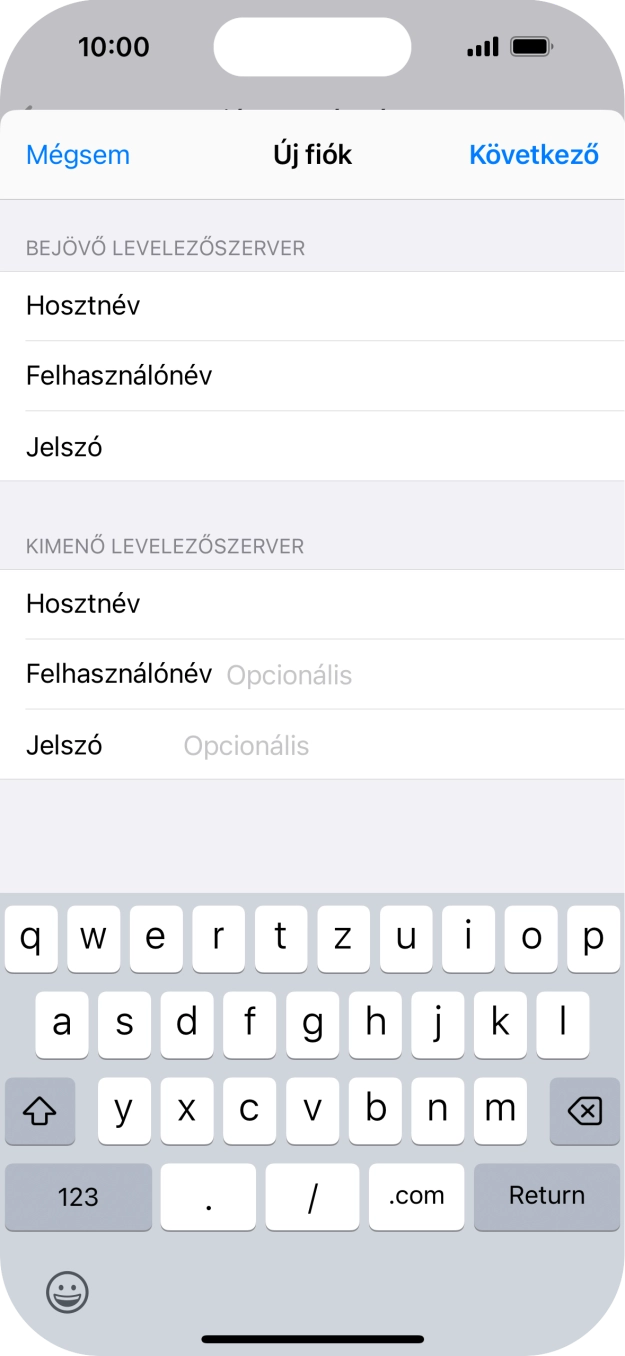
Task: Focus the optional outgoing Felhasználónév field
Action: (x=400, y=675)
